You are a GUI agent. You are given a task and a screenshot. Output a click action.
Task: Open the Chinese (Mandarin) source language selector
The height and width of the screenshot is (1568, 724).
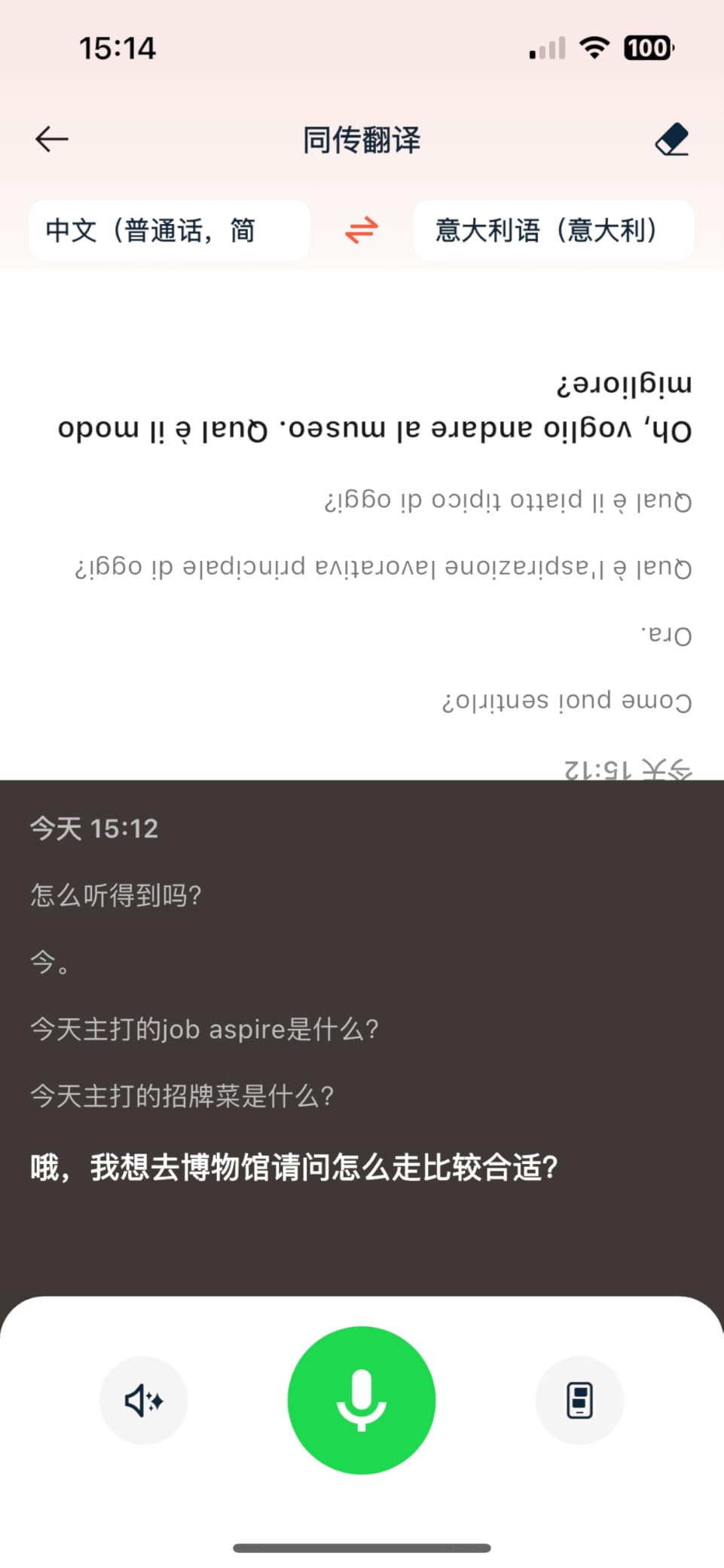[169, 230]
